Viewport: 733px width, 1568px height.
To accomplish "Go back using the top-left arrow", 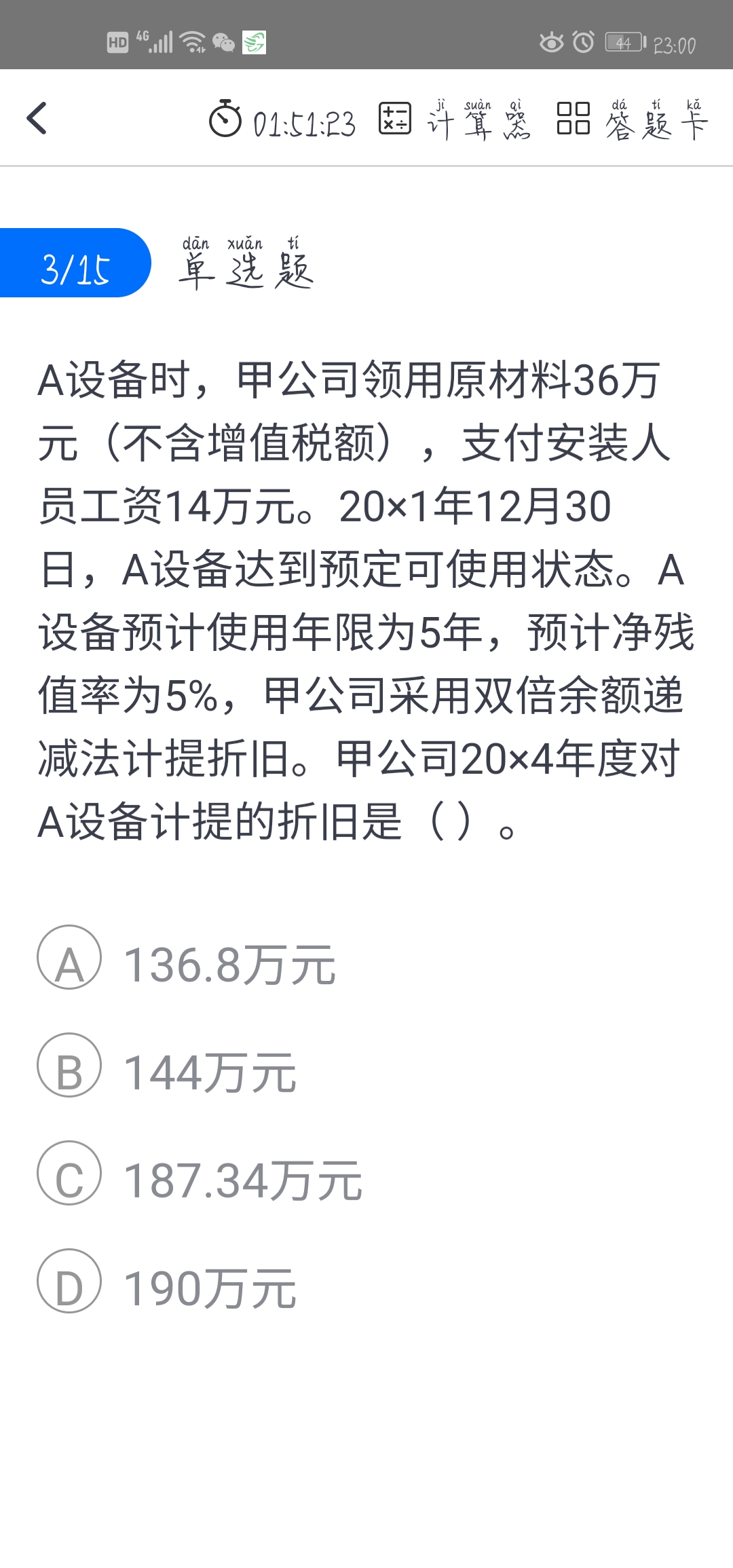I will coord(37,118).
